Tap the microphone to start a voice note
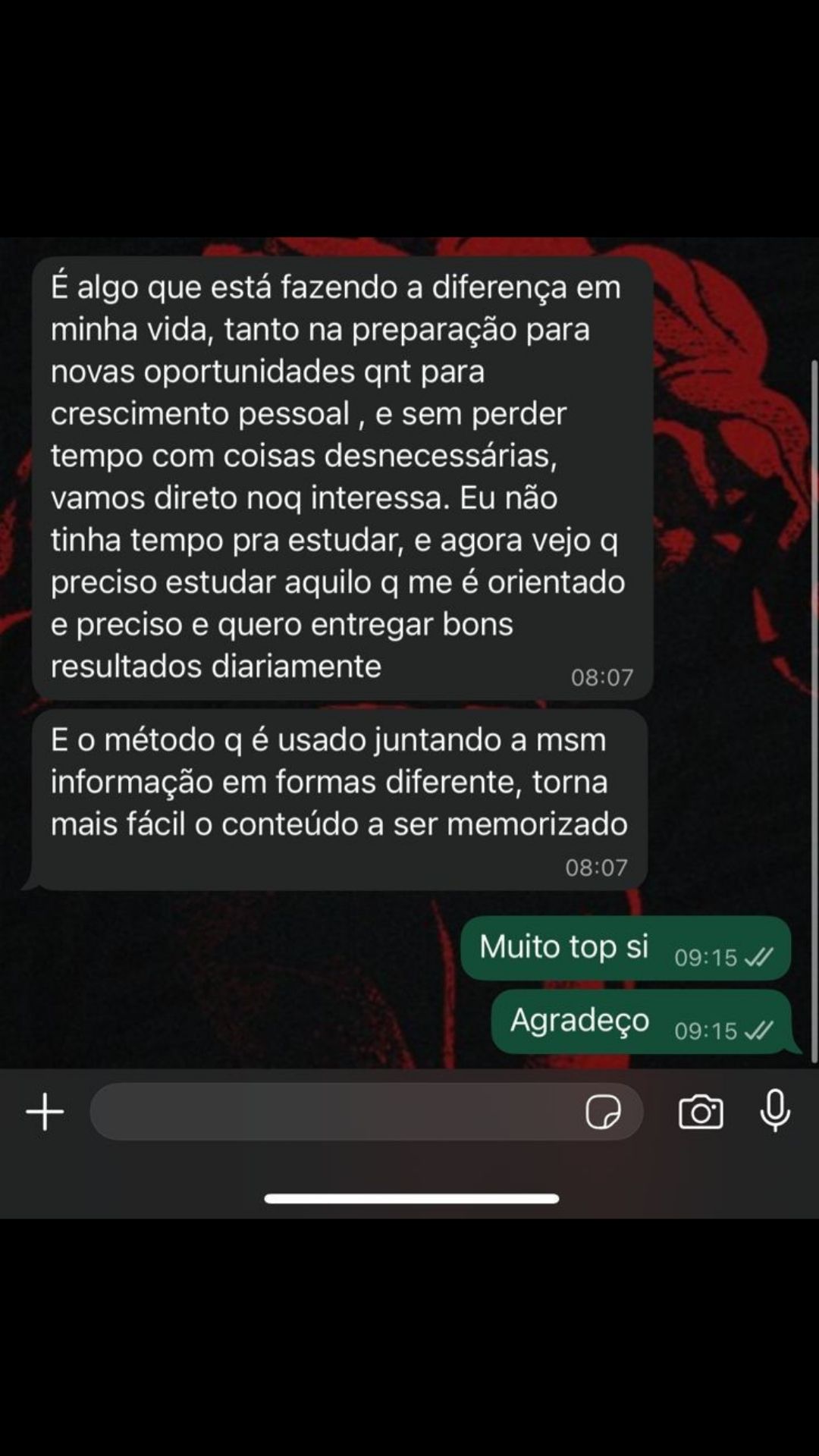Screen dimensions: 819x1456 pos(773,1112)
